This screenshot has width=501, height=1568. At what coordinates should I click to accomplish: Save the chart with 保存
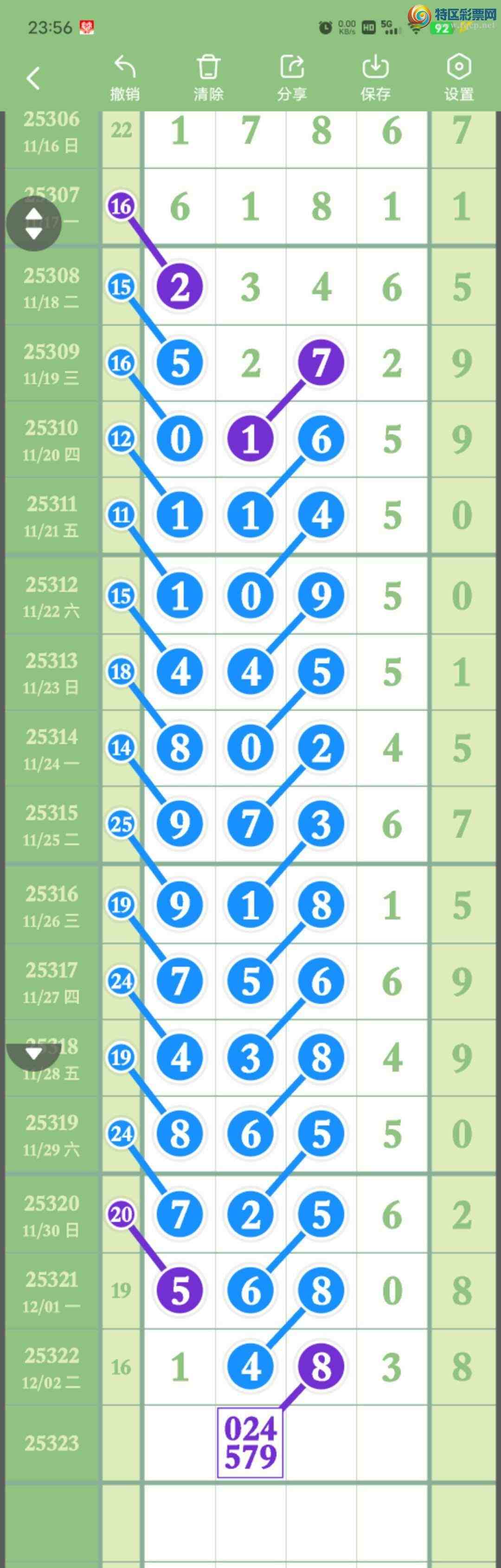[x=375, y=78]
